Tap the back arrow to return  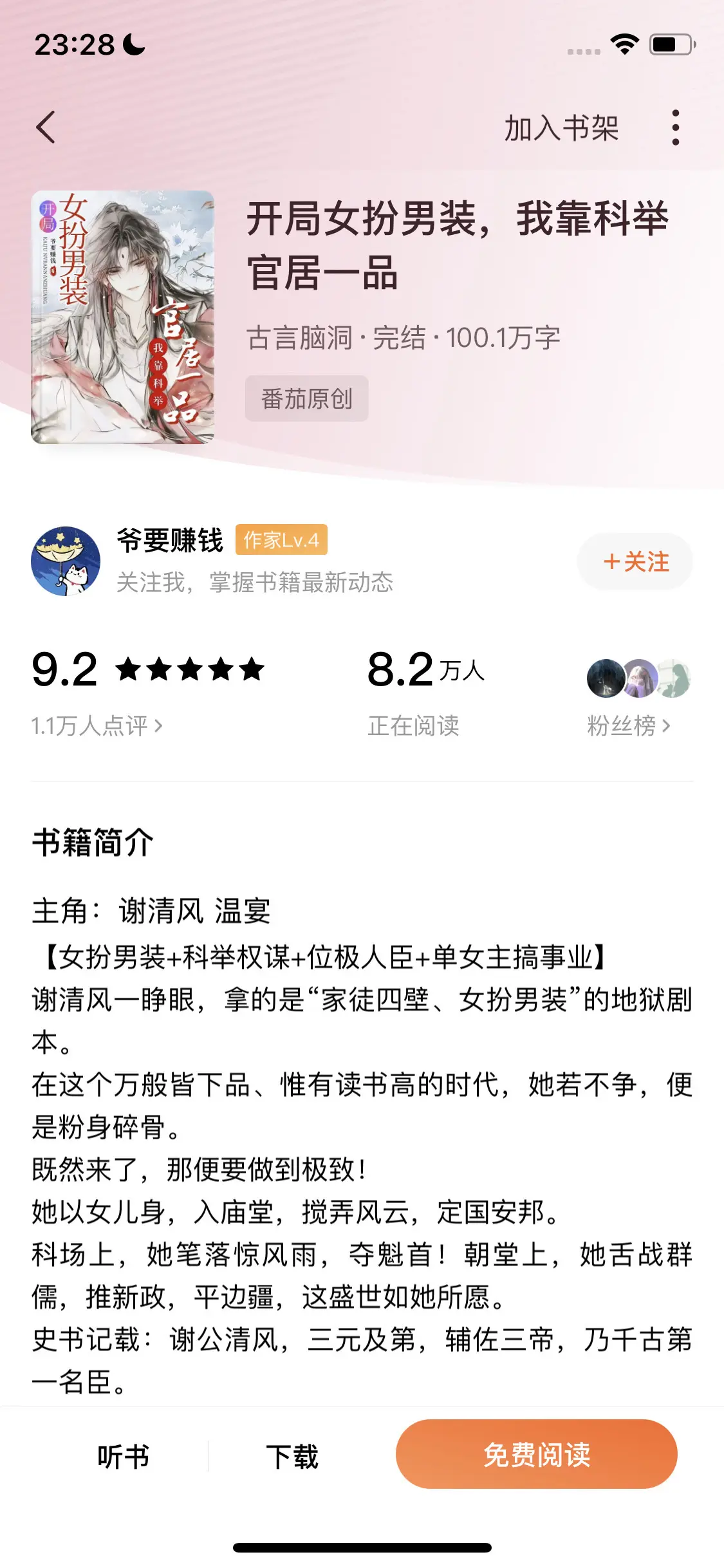(46, 128)
